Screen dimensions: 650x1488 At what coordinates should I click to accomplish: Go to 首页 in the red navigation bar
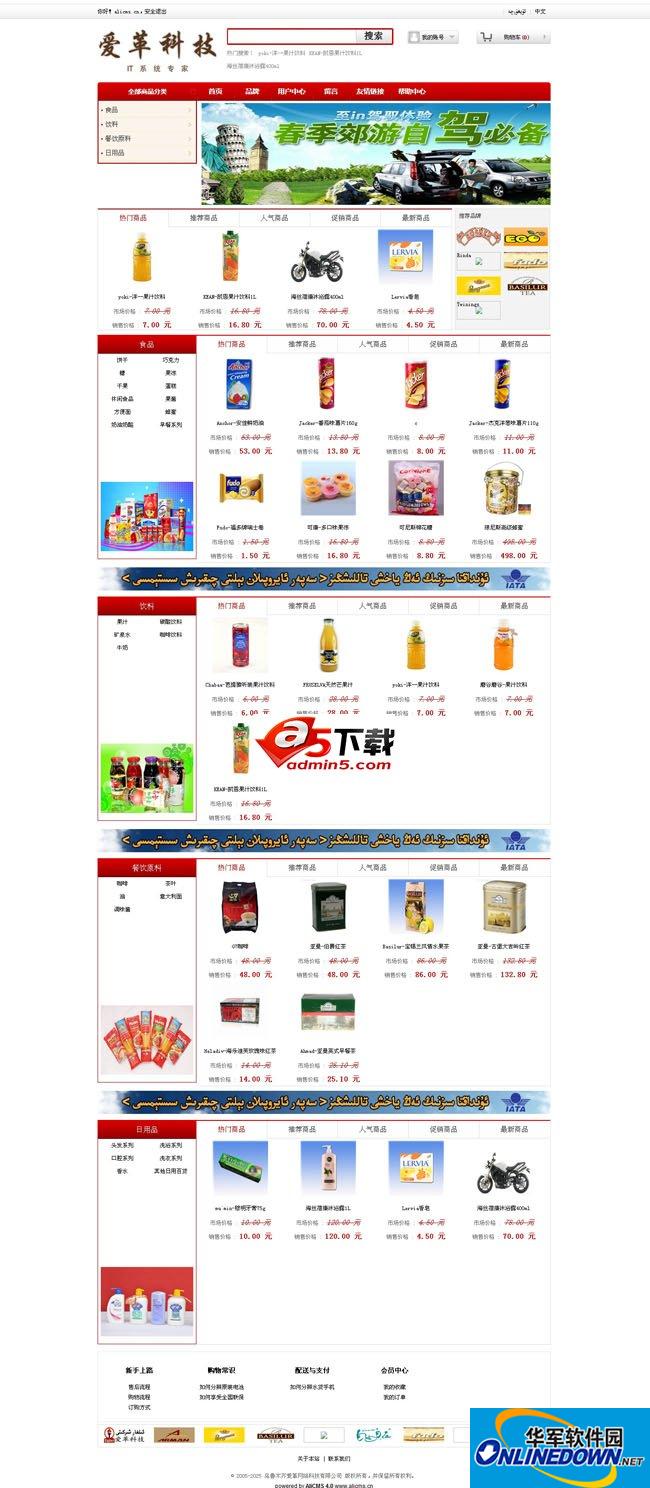(x=215, y=91)
